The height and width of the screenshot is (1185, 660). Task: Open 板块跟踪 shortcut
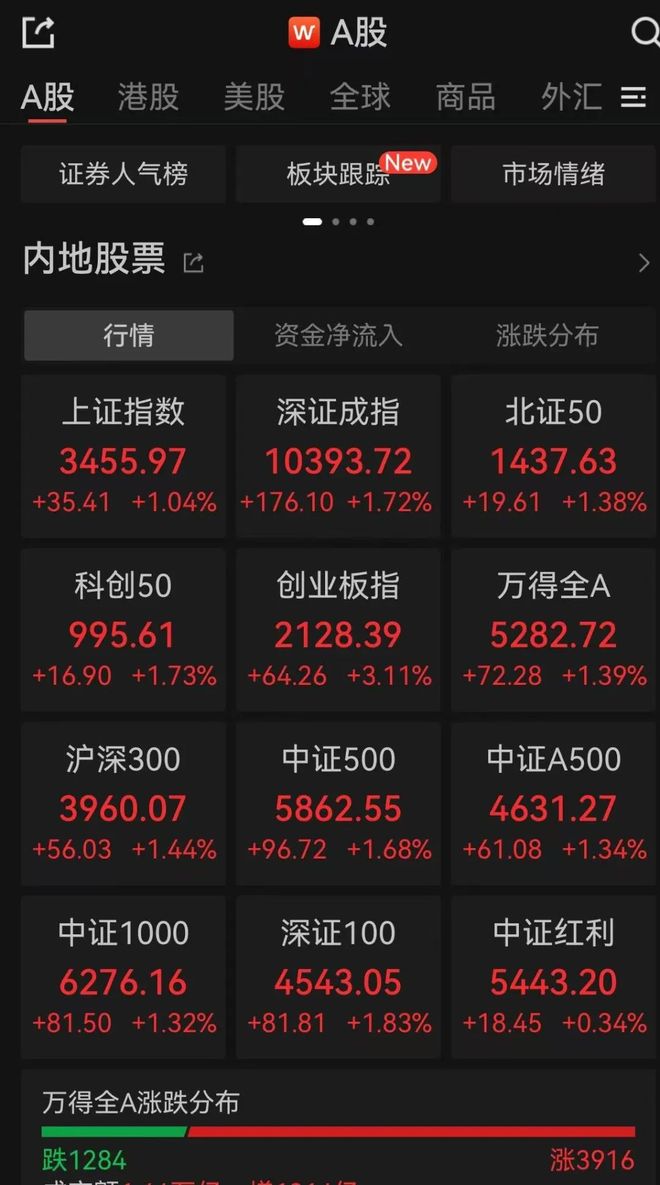(x=338, y=174)
